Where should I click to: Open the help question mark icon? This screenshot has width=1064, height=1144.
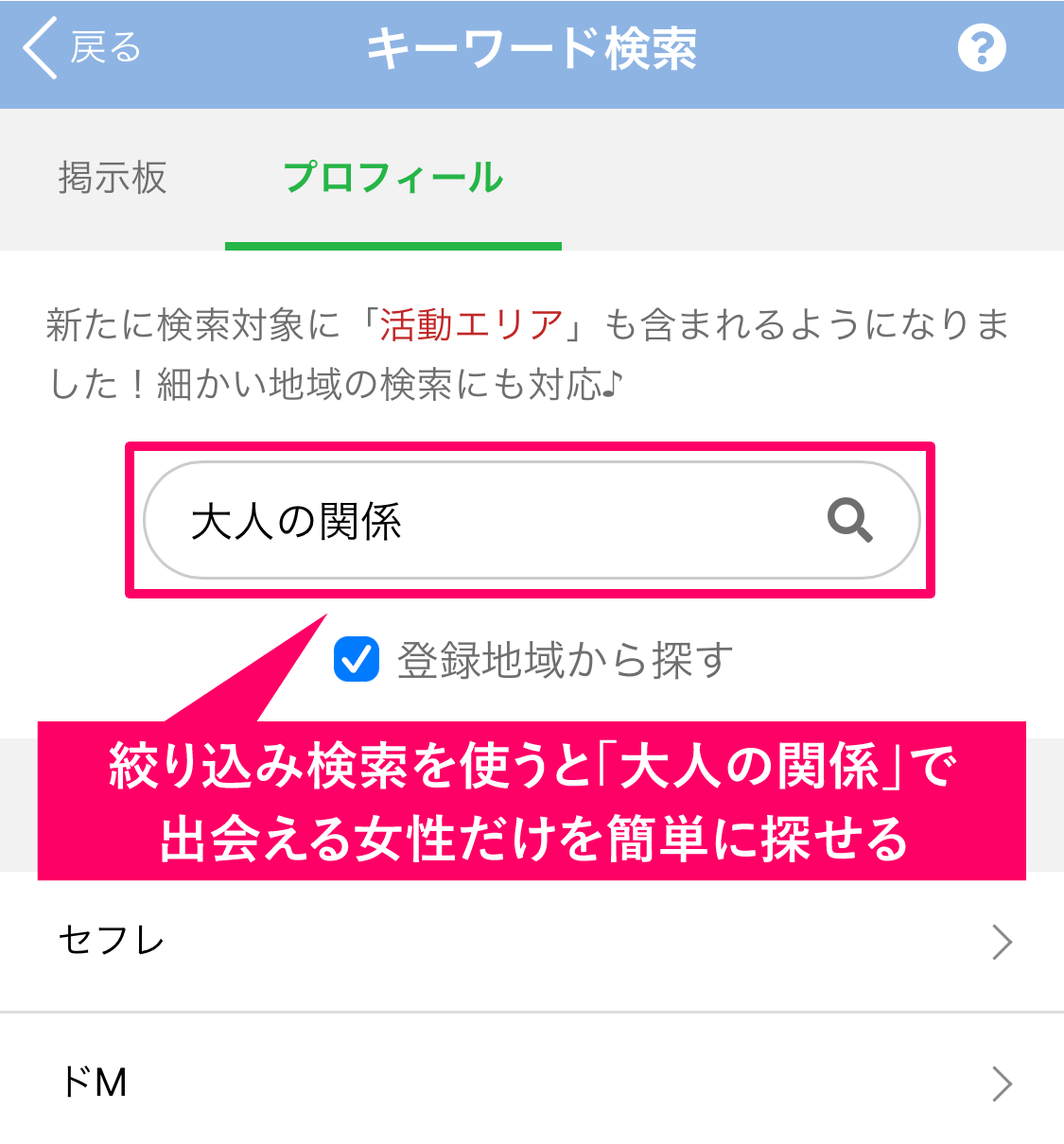[x=981, y=48]
